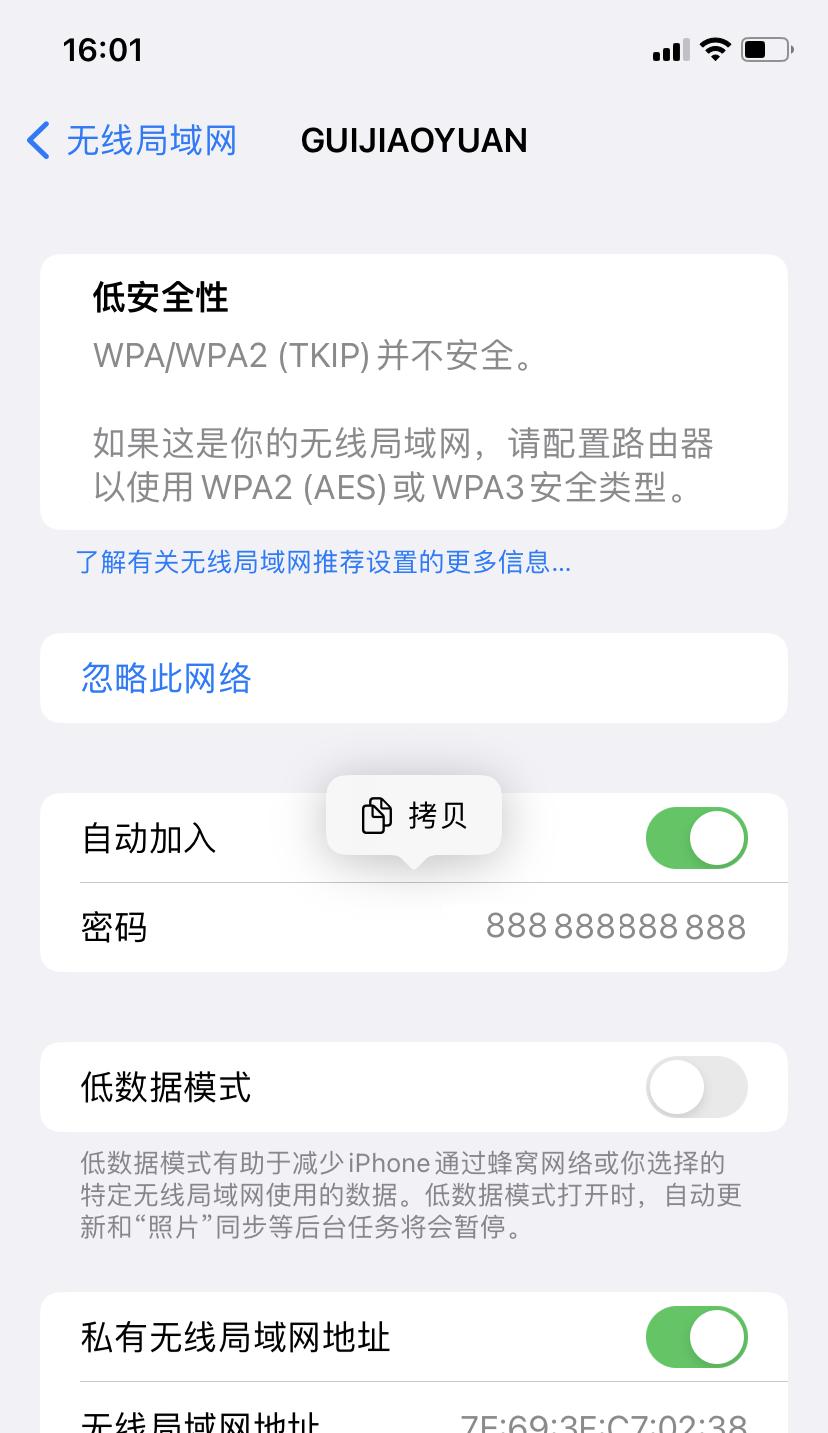Turn off 自动加入 auto-join
The image size is (828, 1433).
pos(696,838)
